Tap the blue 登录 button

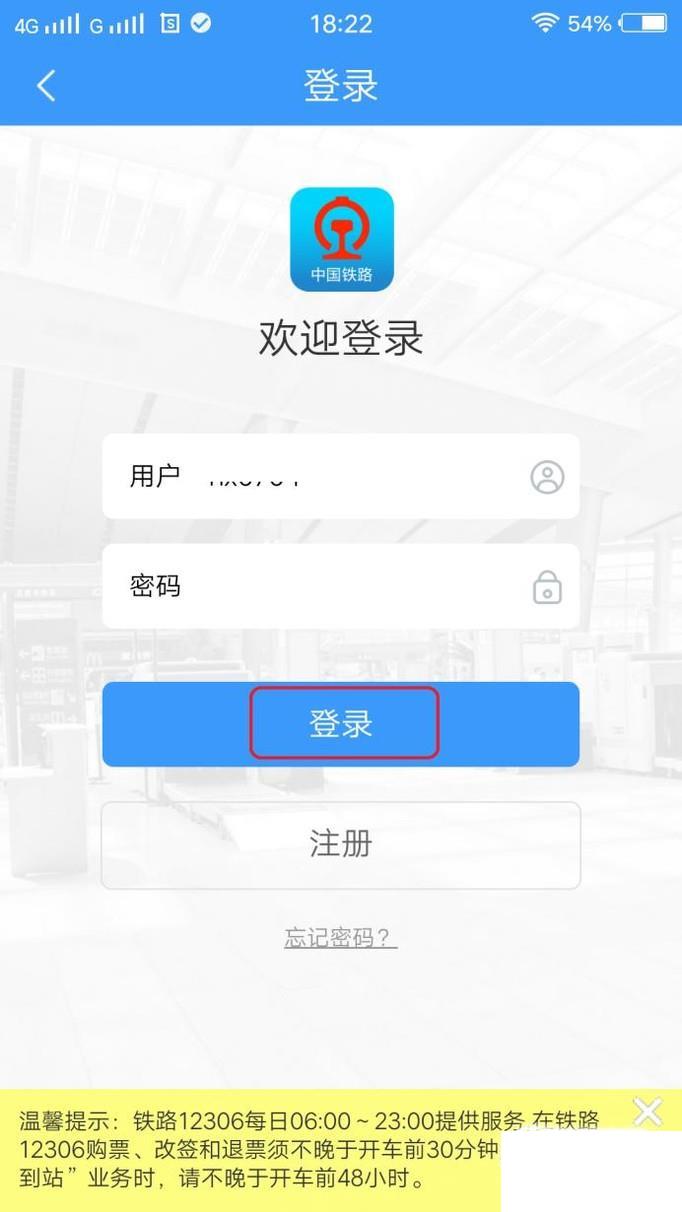(x=341, y=724)
